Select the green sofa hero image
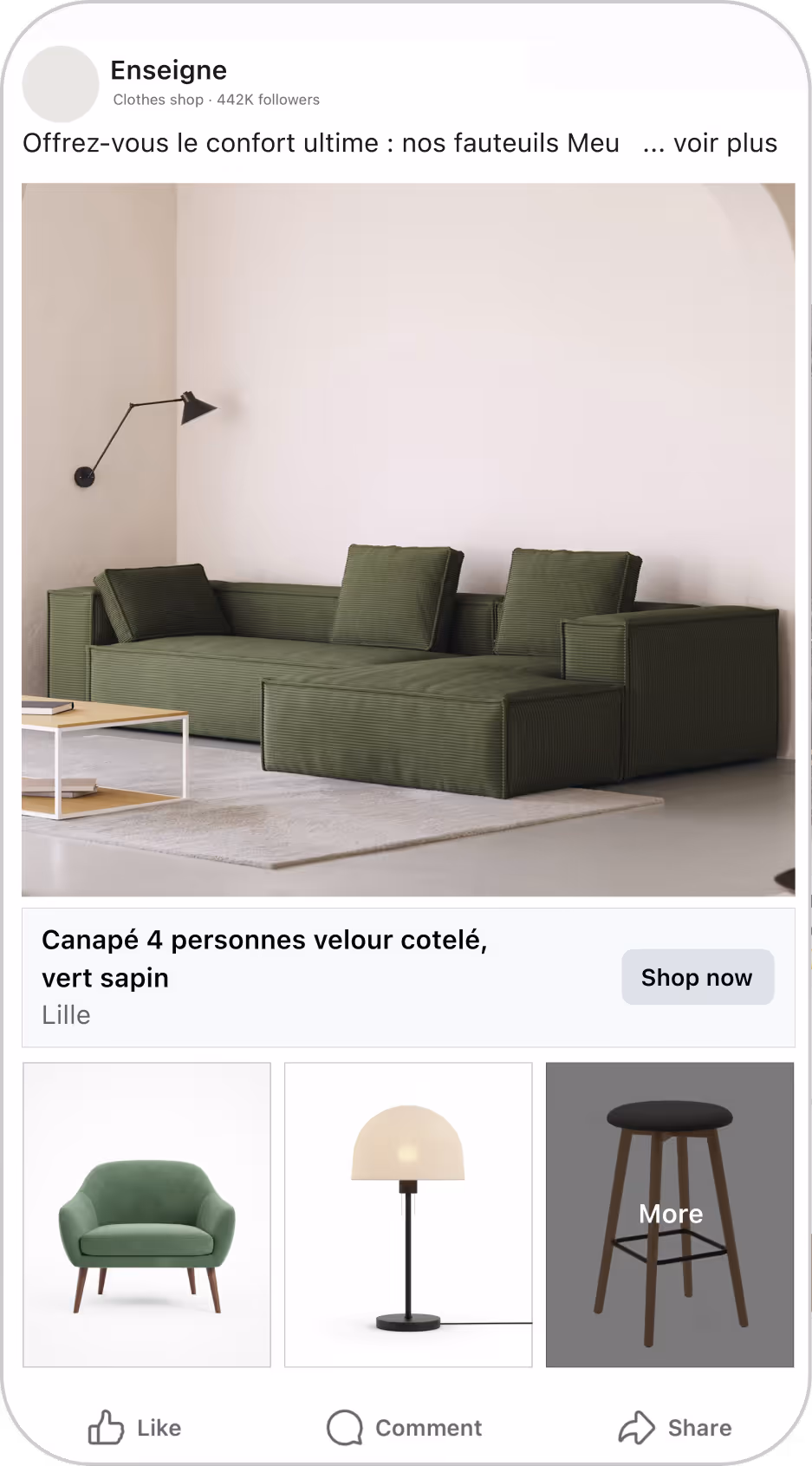 [x=407, y=538]
